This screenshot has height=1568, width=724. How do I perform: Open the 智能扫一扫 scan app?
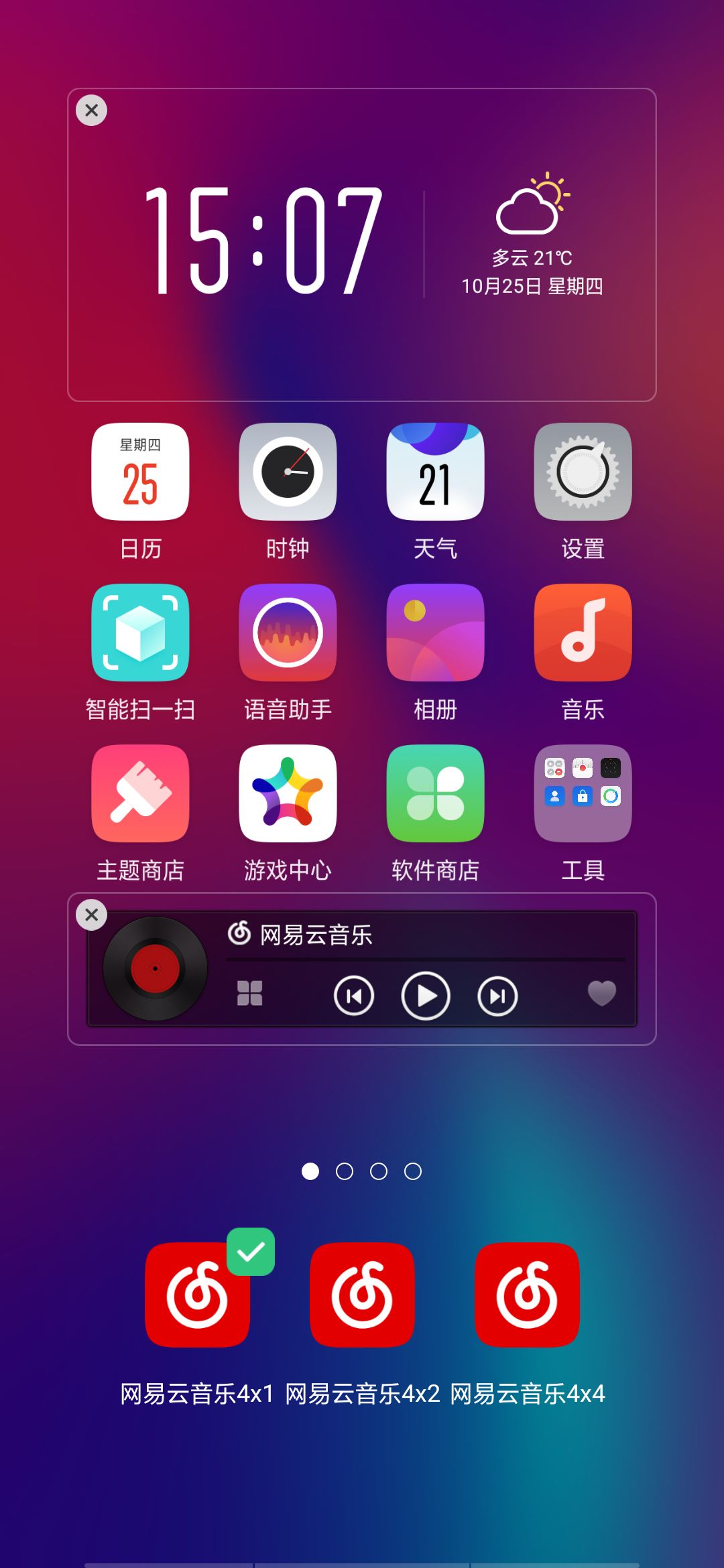point(140,633)
